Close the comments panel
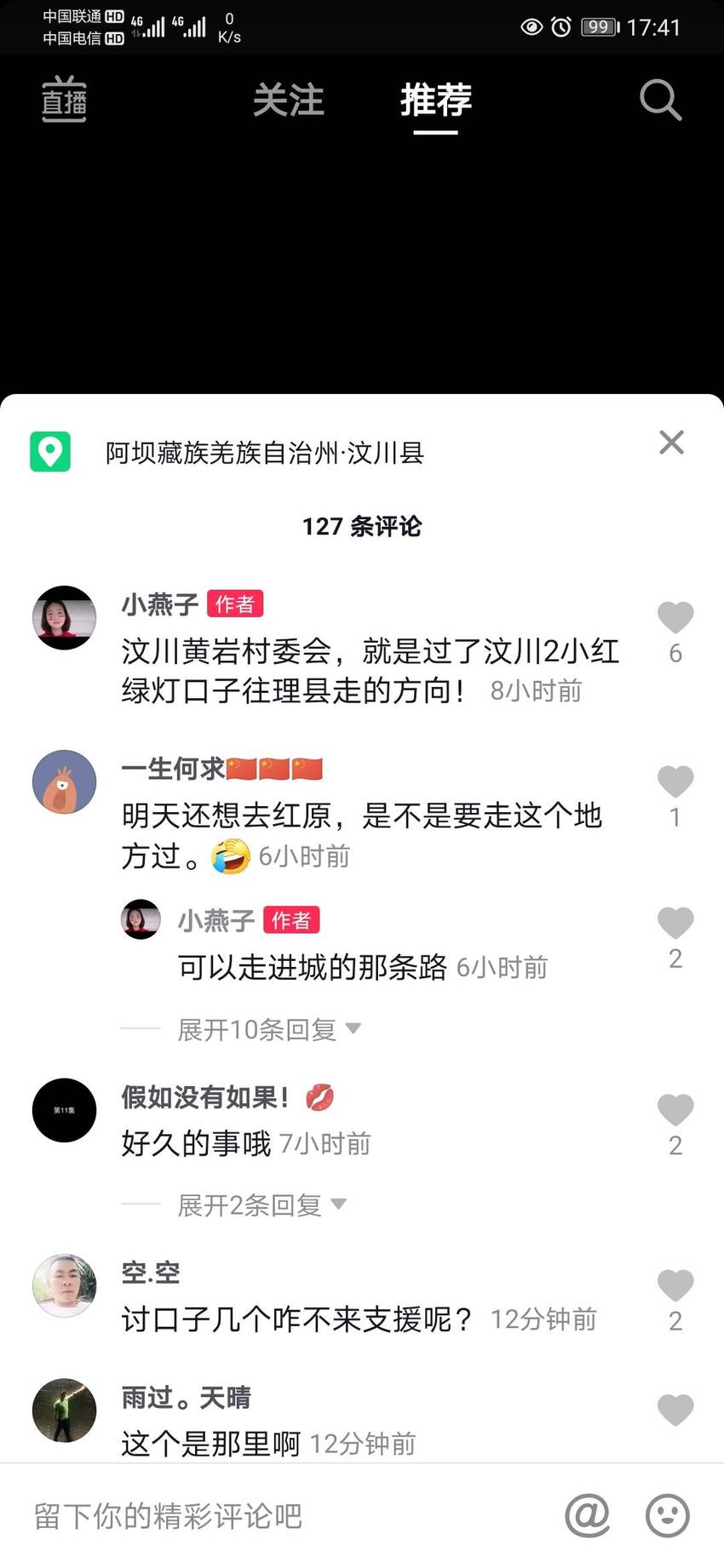The height and width of the screenshot is (1568, 724). [671, 442]
